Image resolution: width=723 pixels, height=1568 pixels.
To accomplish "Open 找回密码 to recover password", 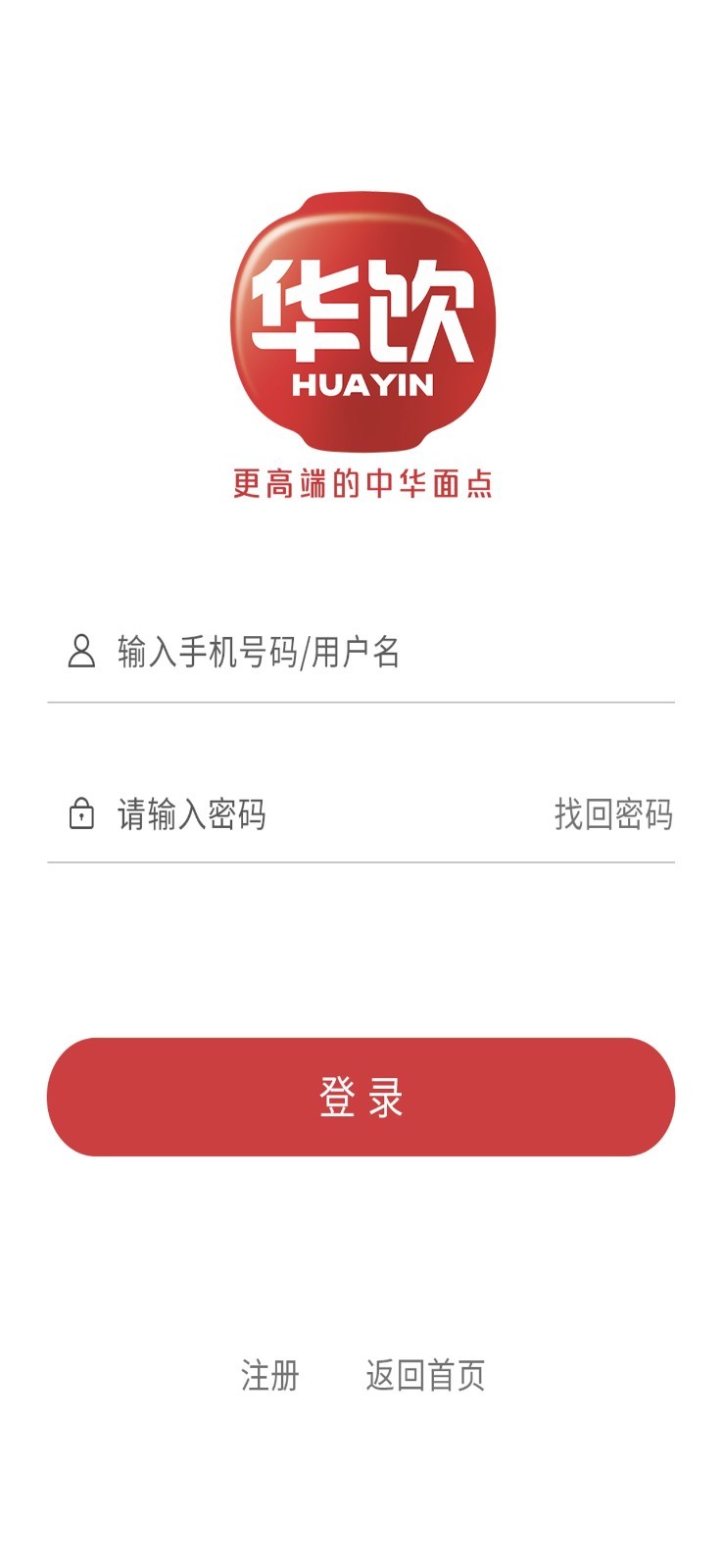I will [613, 814].
